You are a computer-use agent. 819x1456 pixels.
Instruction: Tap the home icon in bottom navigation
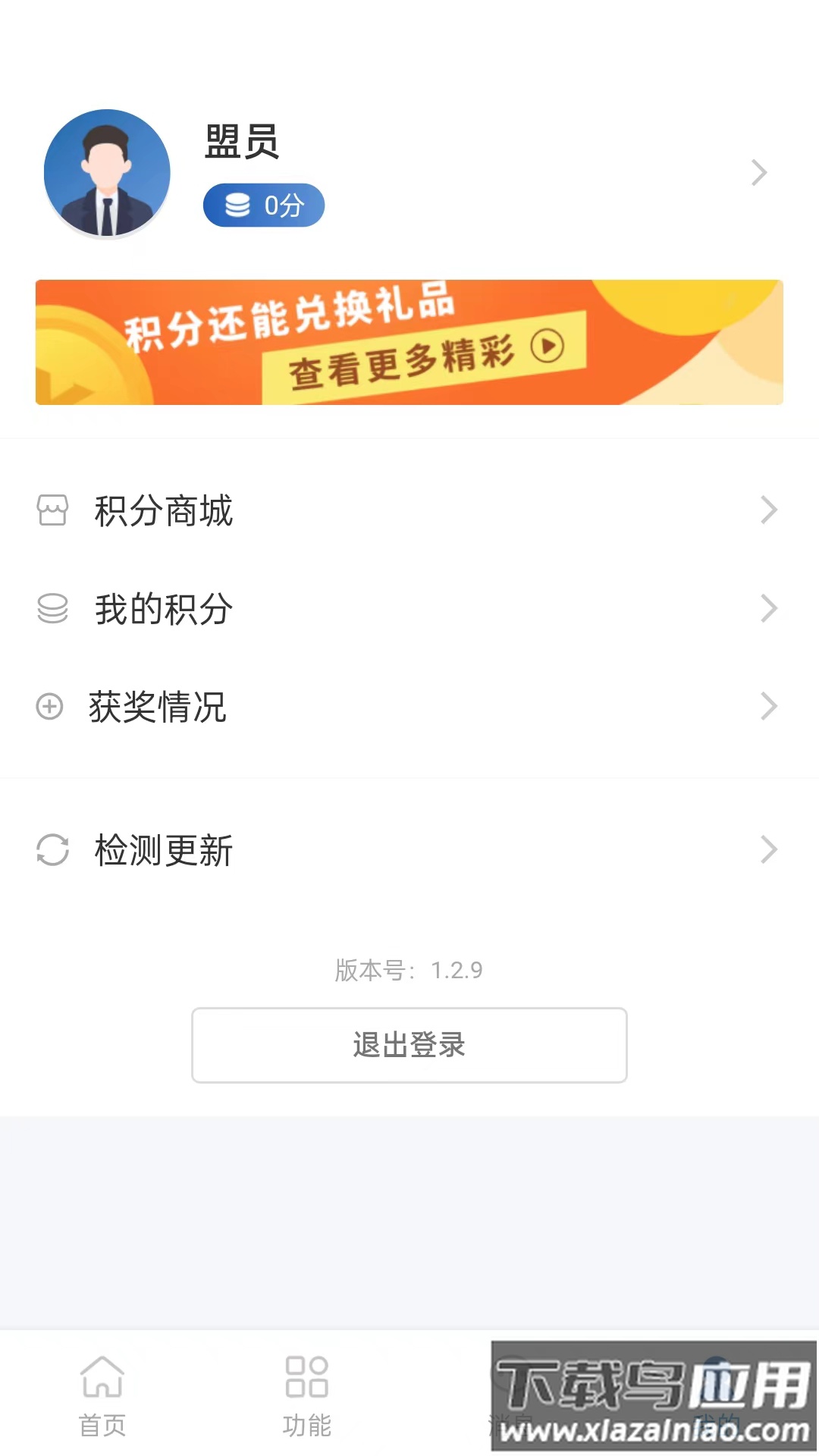[102, 1382]
